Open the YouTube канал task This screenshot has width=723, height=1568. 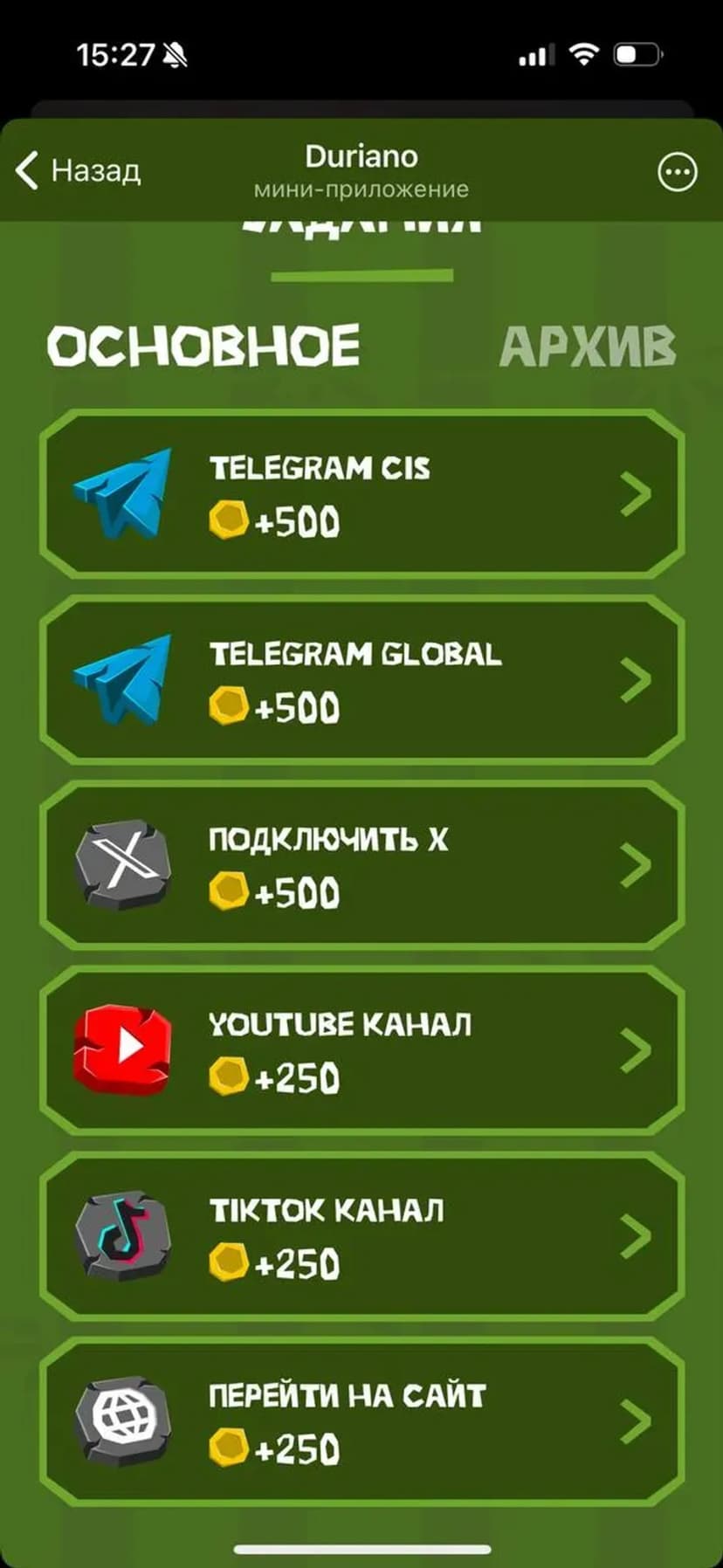pos(361,1050)
